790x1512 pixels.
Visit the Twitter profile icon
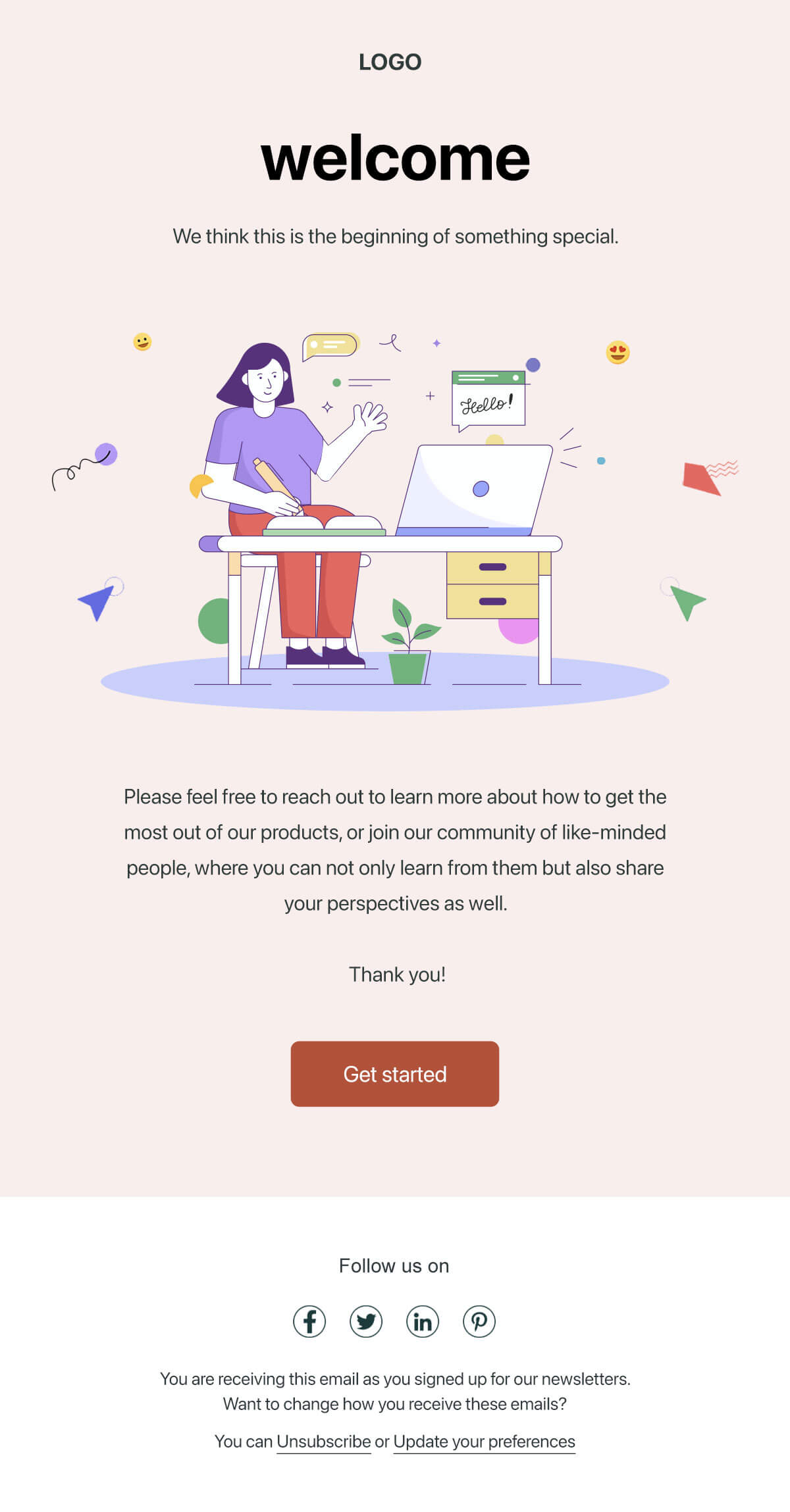366,1321
